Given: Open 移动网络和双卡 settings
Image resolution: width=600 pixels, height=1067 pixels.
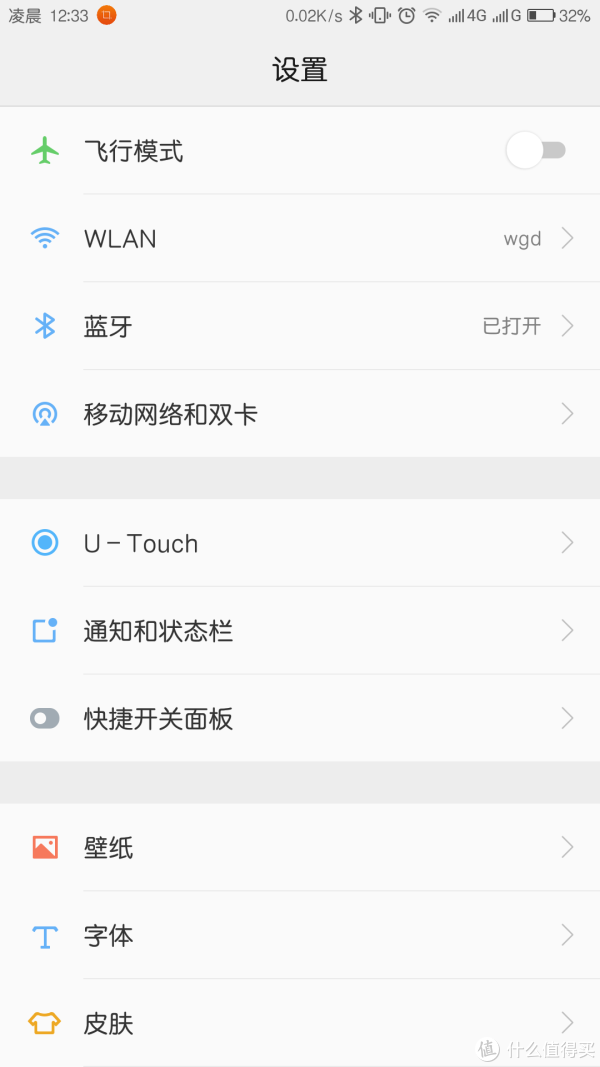Looking at the screenshot, I should click(300, 414).
